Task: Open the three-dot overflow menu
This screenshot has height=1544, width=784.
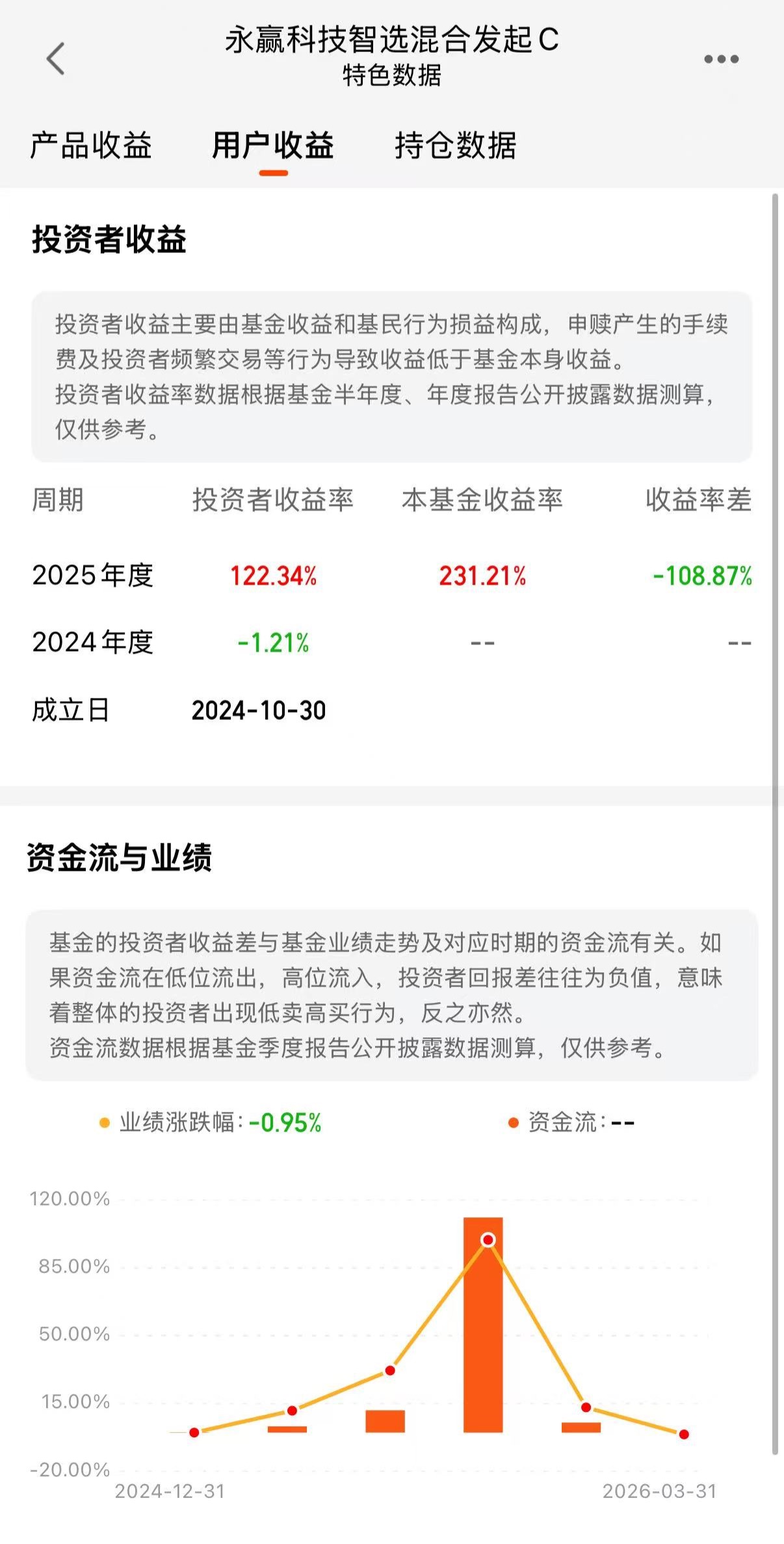Action: [x=721, y=59]
